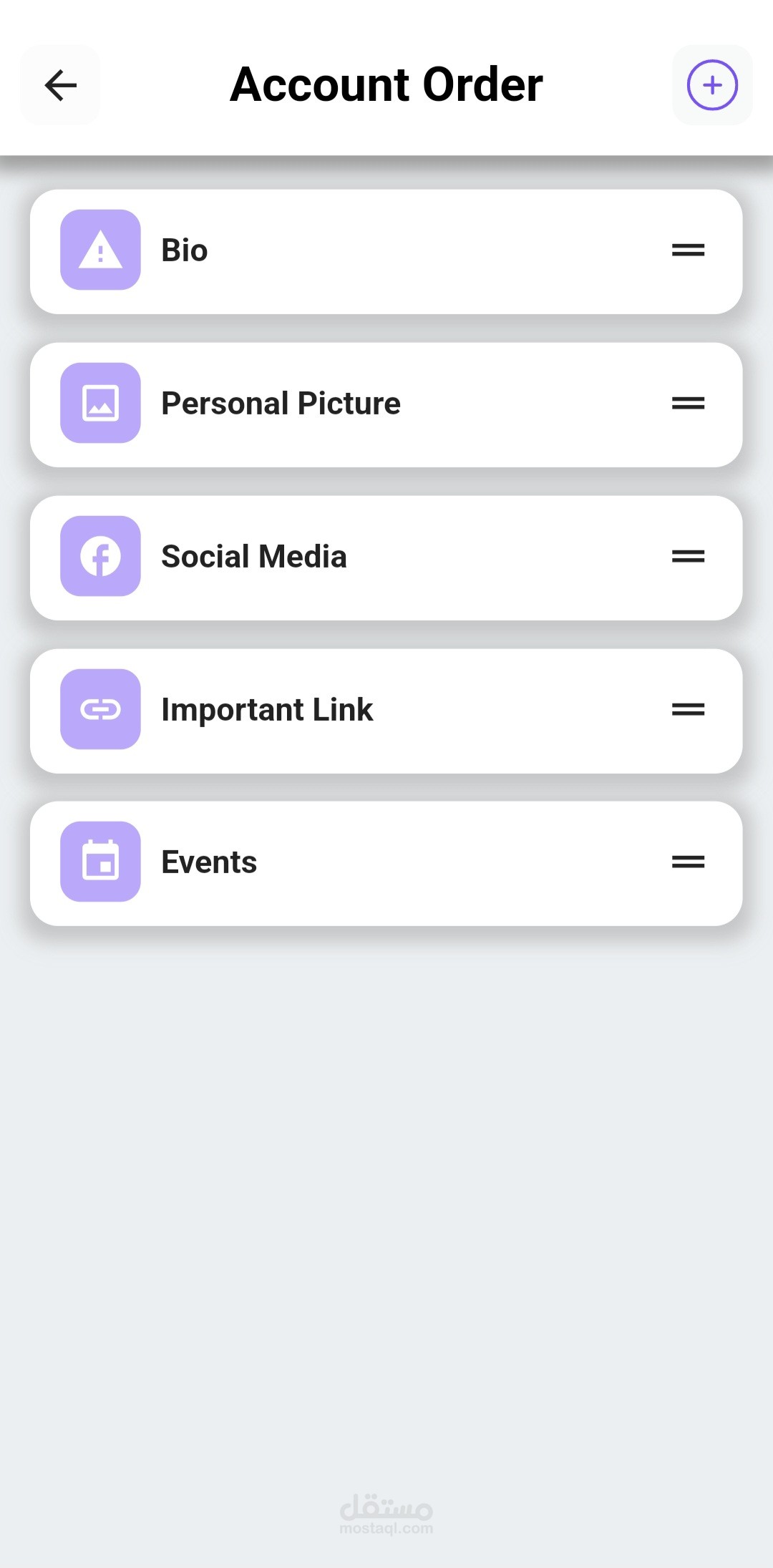Add a new item with the plus button
The height and width of the screenshot is (1568, 773).
point(711,85)
